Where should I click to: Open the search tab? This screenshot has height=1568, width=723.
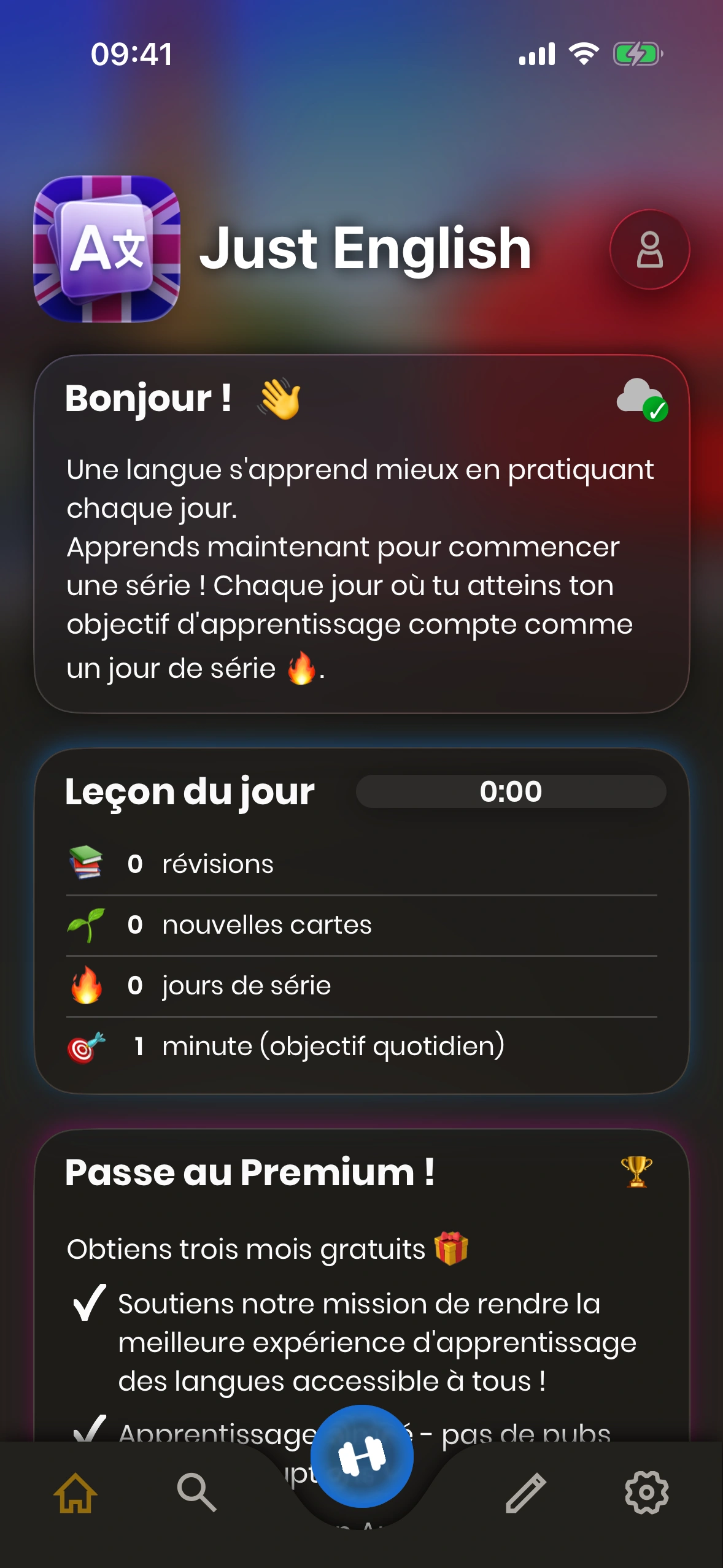point(196,1492)
